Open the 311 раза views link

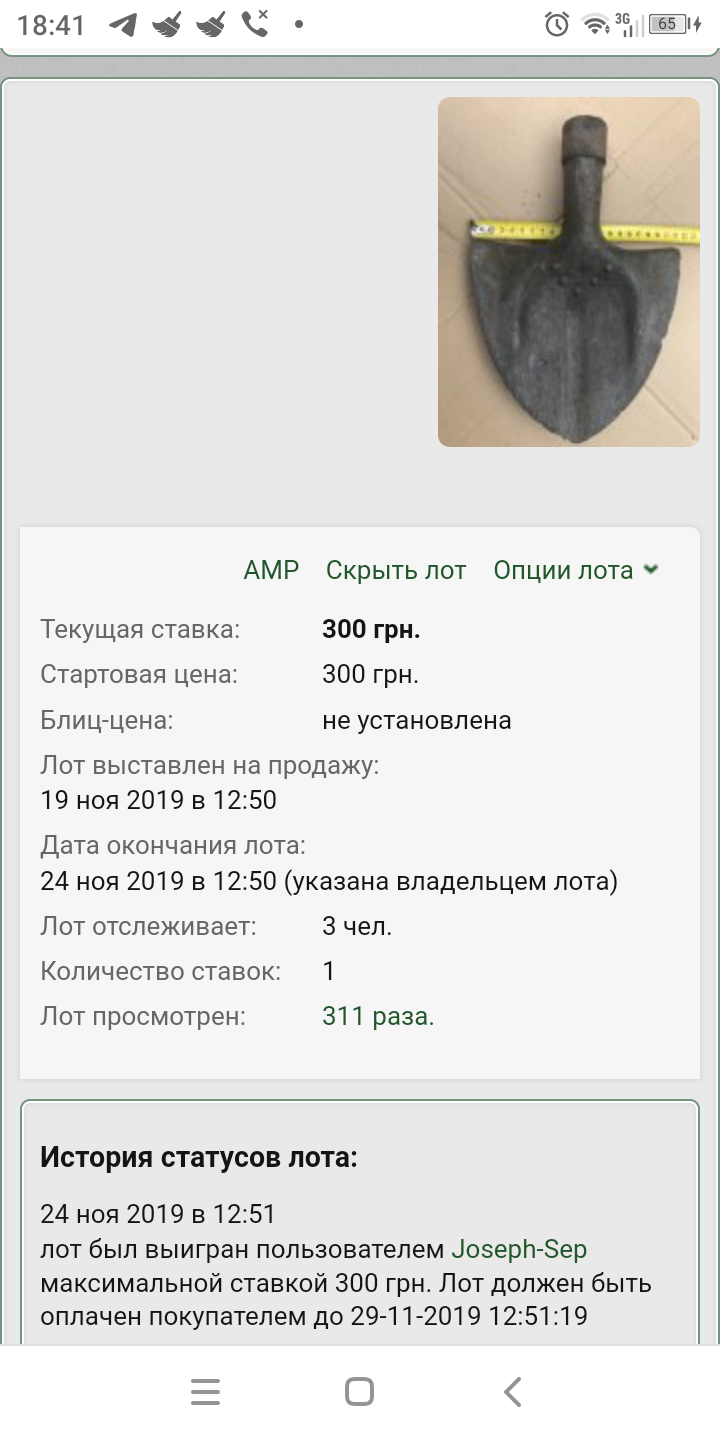[x=378, y=1017]
